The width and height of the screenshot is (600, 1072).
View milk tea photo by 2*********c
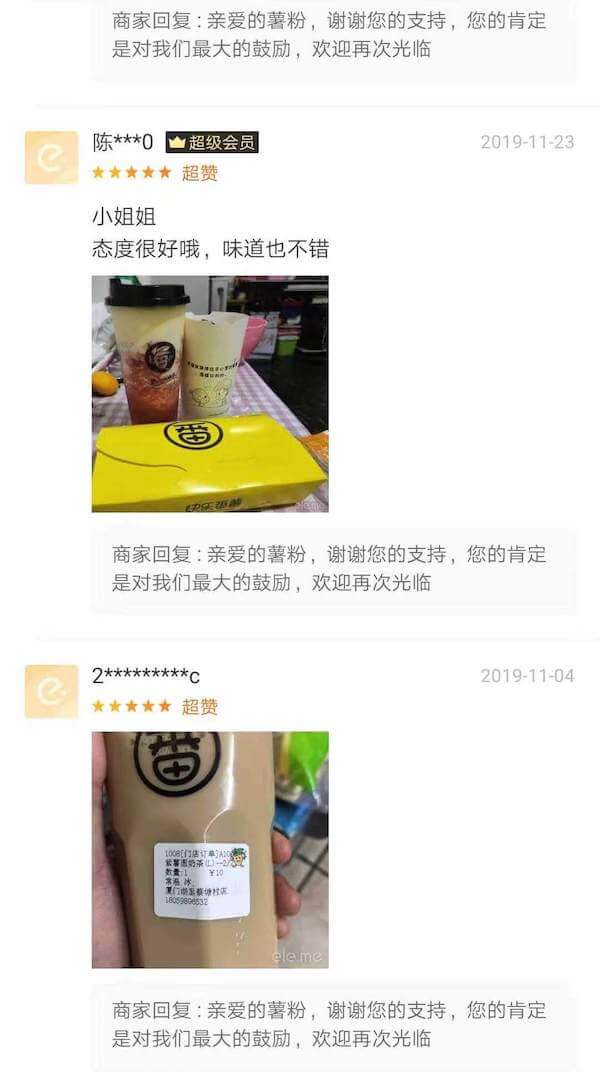tap(210, 849)
